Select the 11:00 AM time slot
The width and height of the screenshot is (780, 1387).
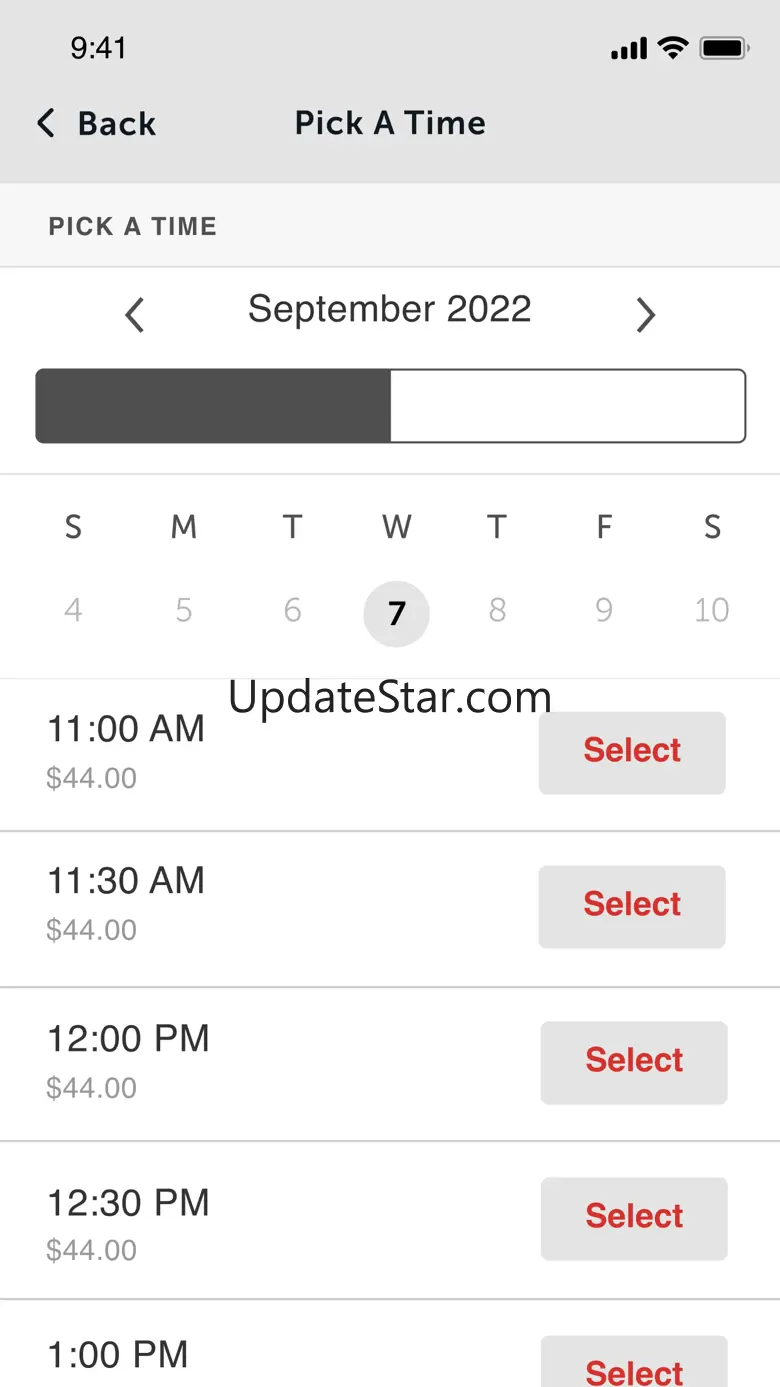(632, 753)
